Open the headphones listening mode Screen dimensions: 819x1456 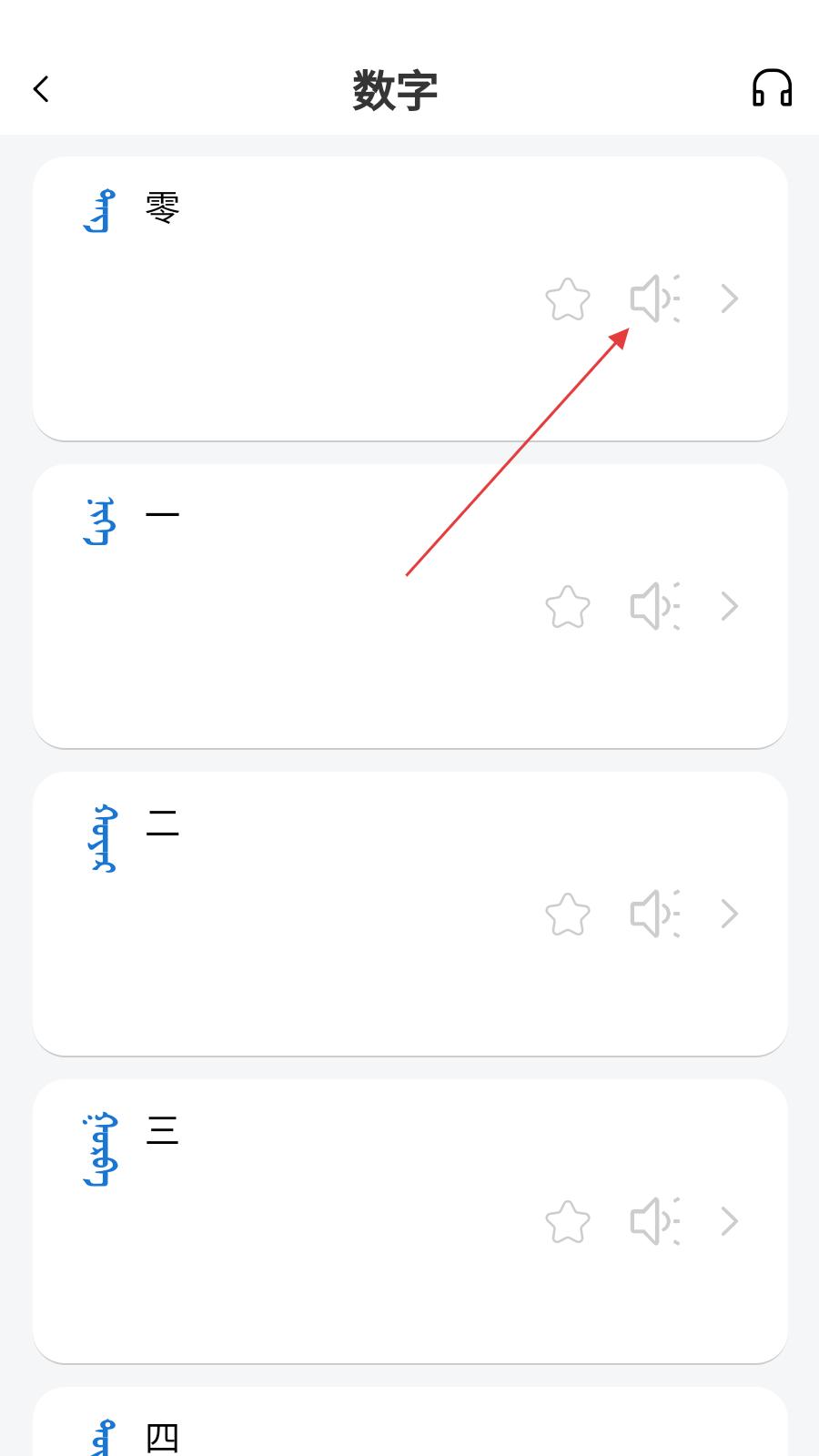(x=772, y=88)
